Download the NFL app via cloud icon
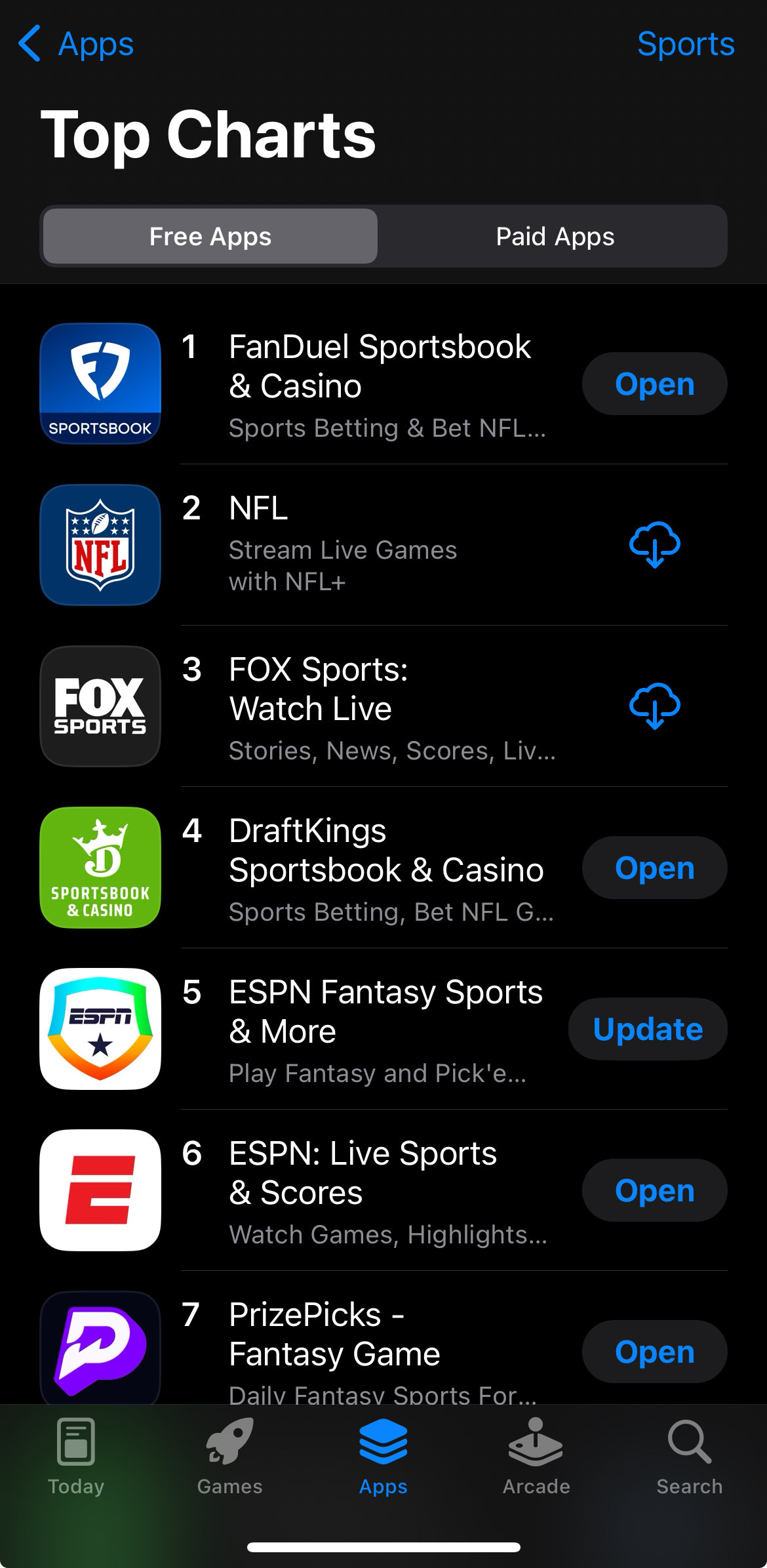 coord(654,544)
